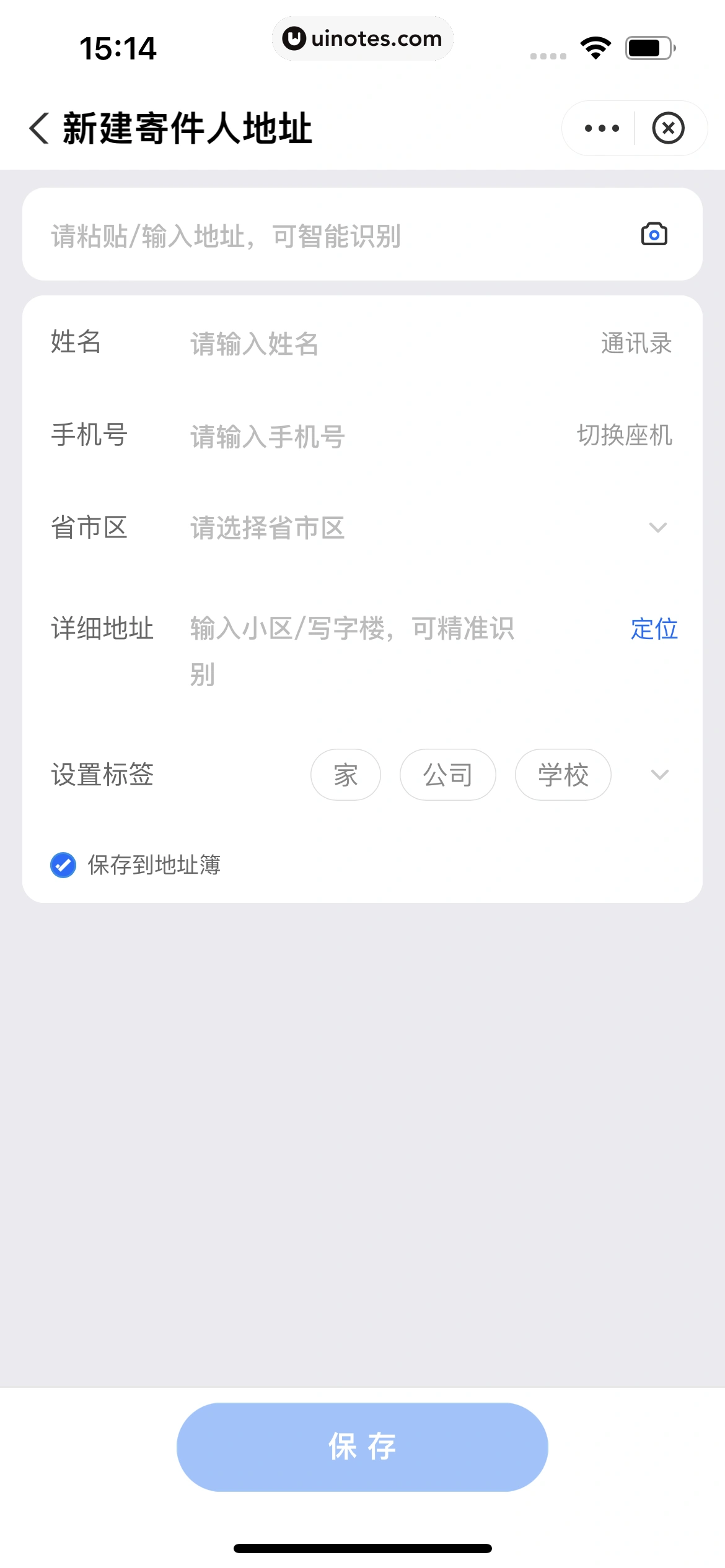The width and height of the screenshot is (725, 1568).
Task: Expand more label options with the chevron
Action: coord(659,774)
